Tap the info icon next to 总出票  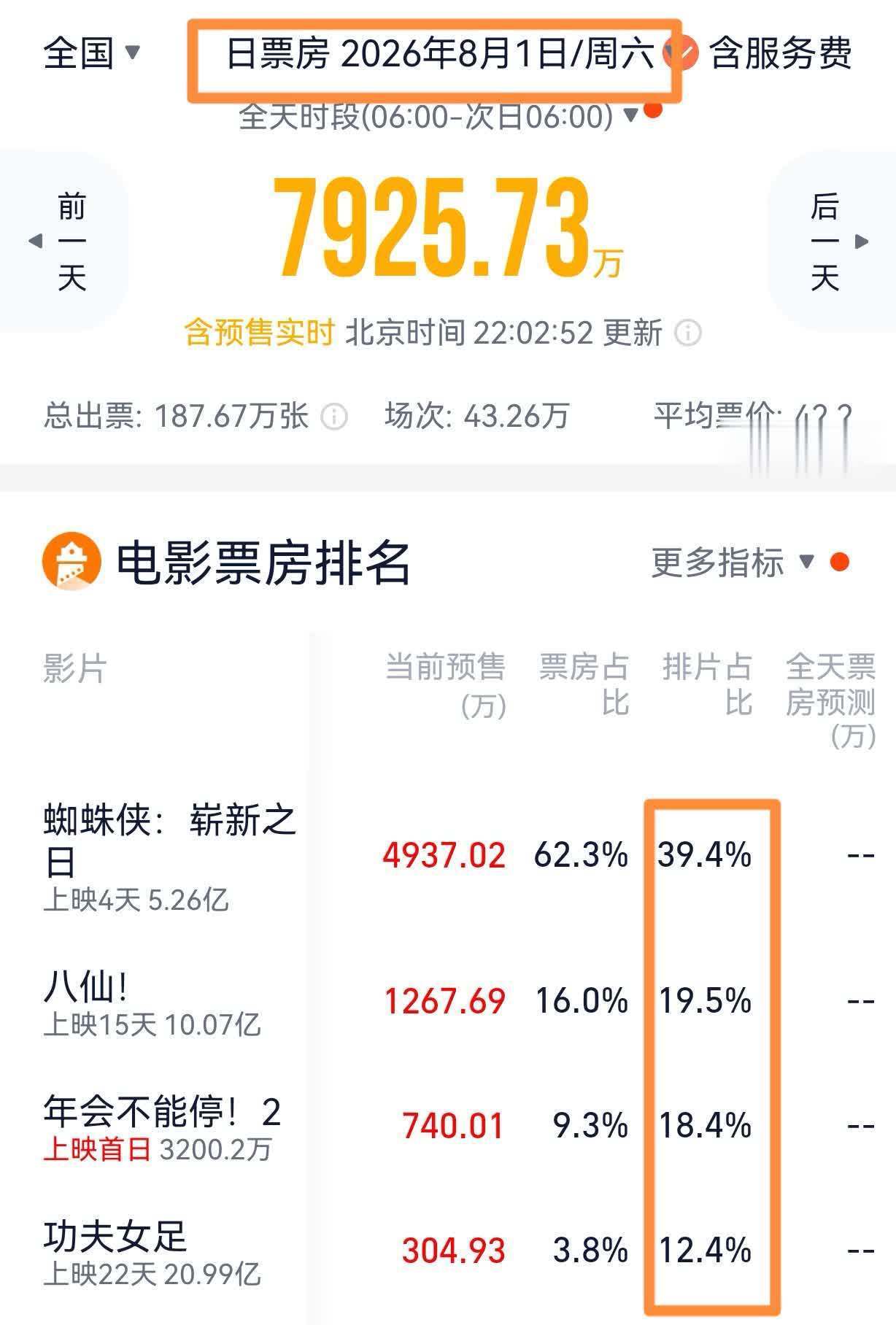click(x=334, y=417)
